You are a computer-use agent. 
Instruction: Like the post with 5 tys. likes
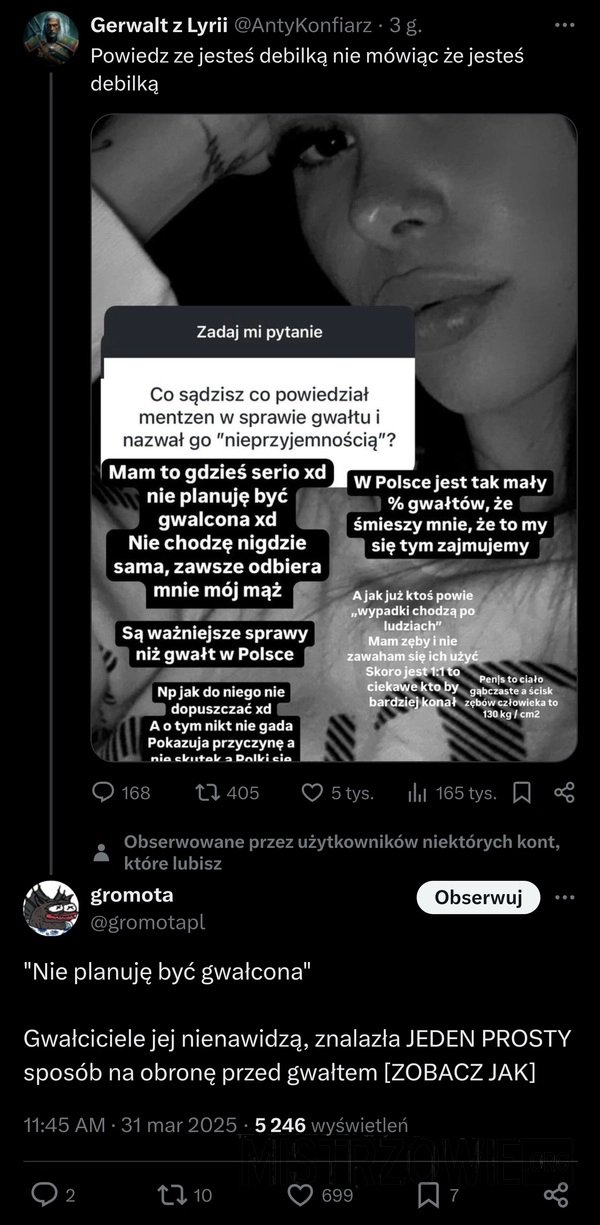tap(338, 793)
